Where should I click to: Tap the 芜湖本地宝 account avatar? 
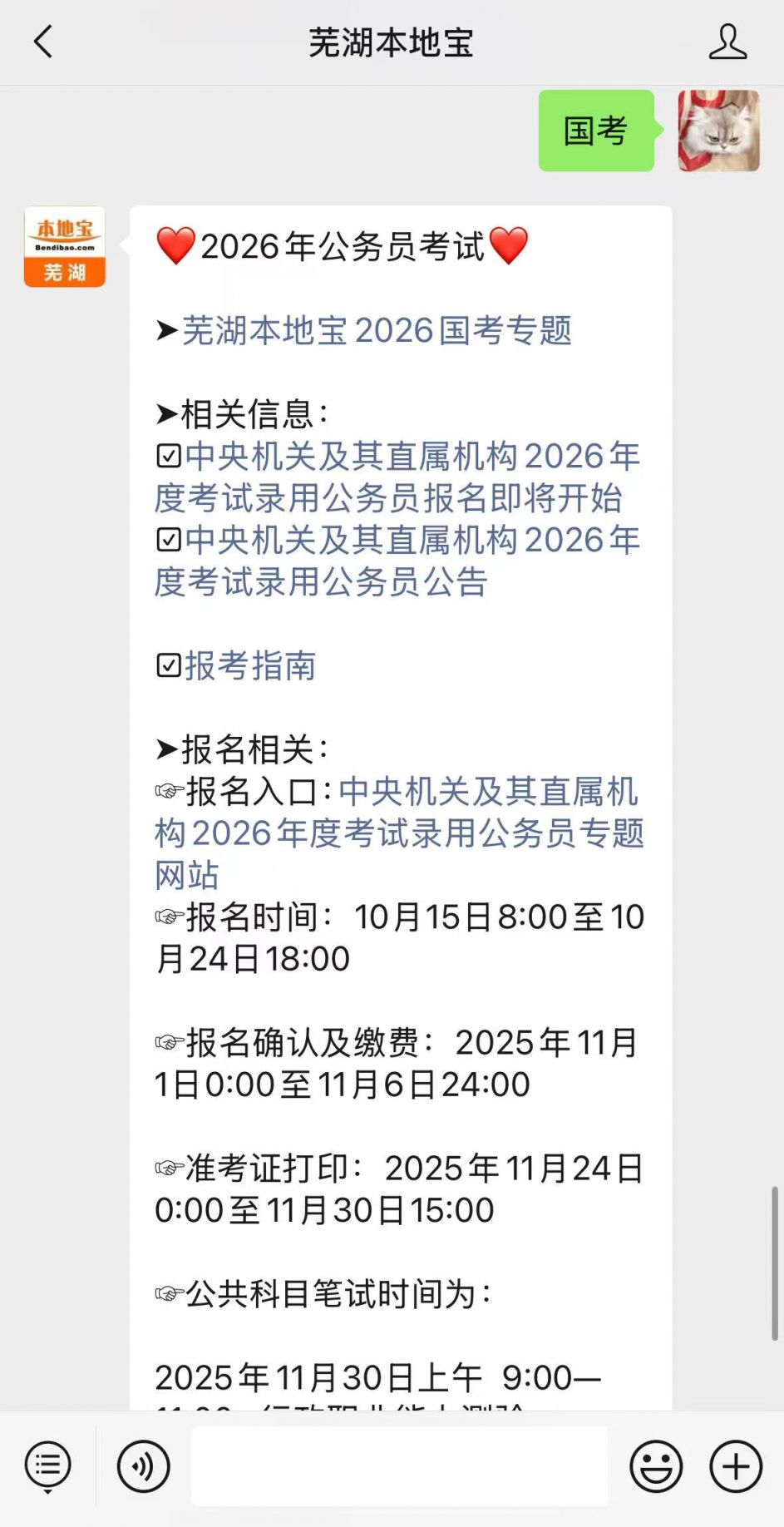[65, 247]
